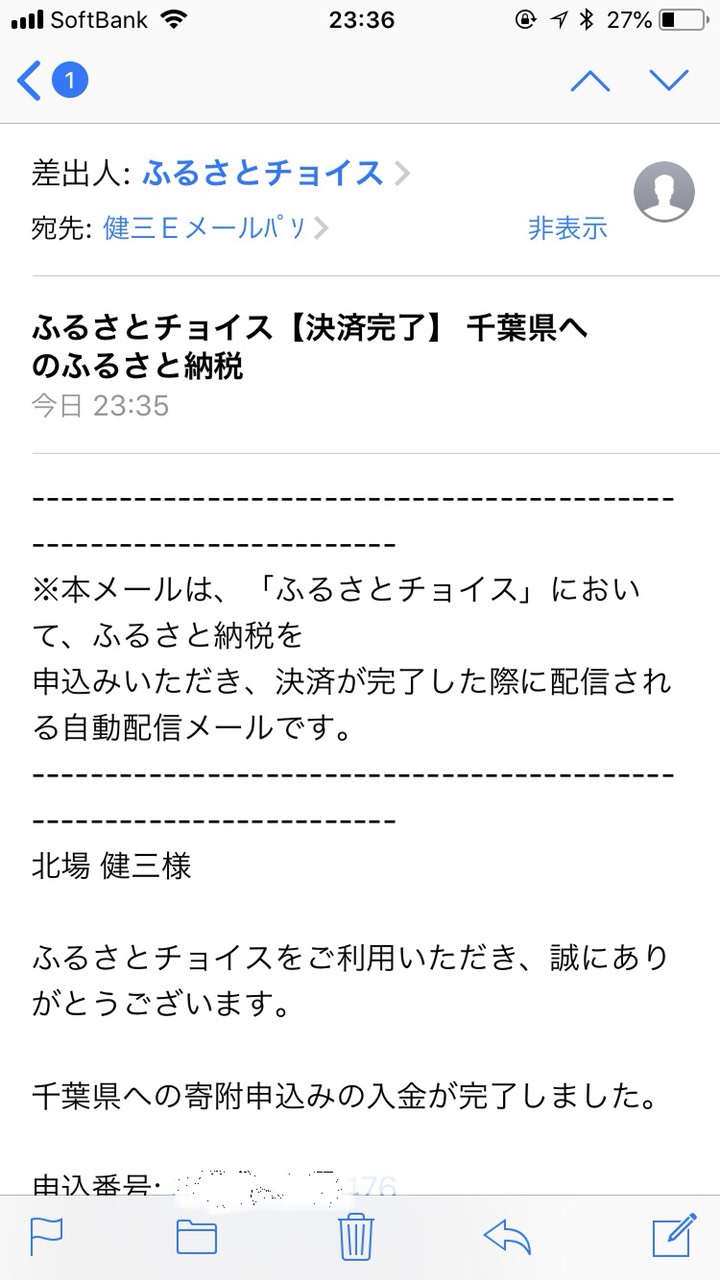Viewport: 720px width, 1280px height.
Task: Open the sender's contact avatar
Action: click(663, 192)
